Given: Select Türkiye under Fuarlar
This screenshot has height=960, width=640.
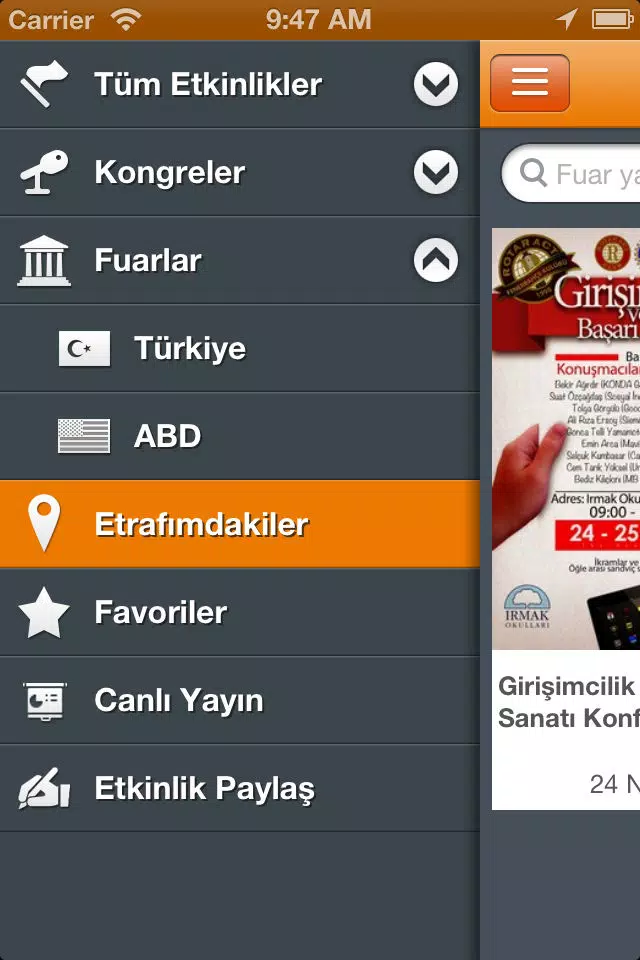Looking at the screenshot, I should [190, 349].
